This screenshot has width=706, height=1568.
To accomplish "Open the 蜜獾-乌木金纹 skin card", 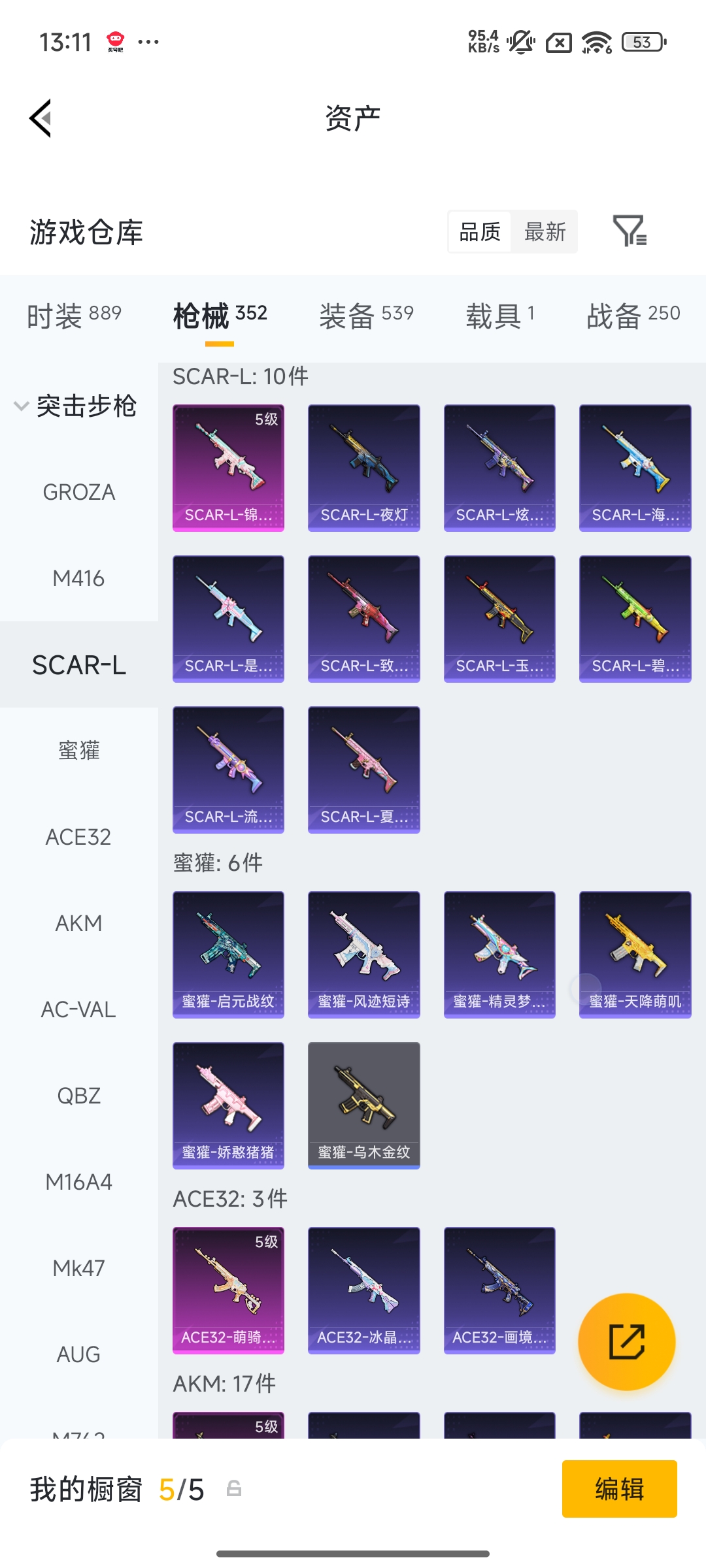I will tap(363, 1105).
